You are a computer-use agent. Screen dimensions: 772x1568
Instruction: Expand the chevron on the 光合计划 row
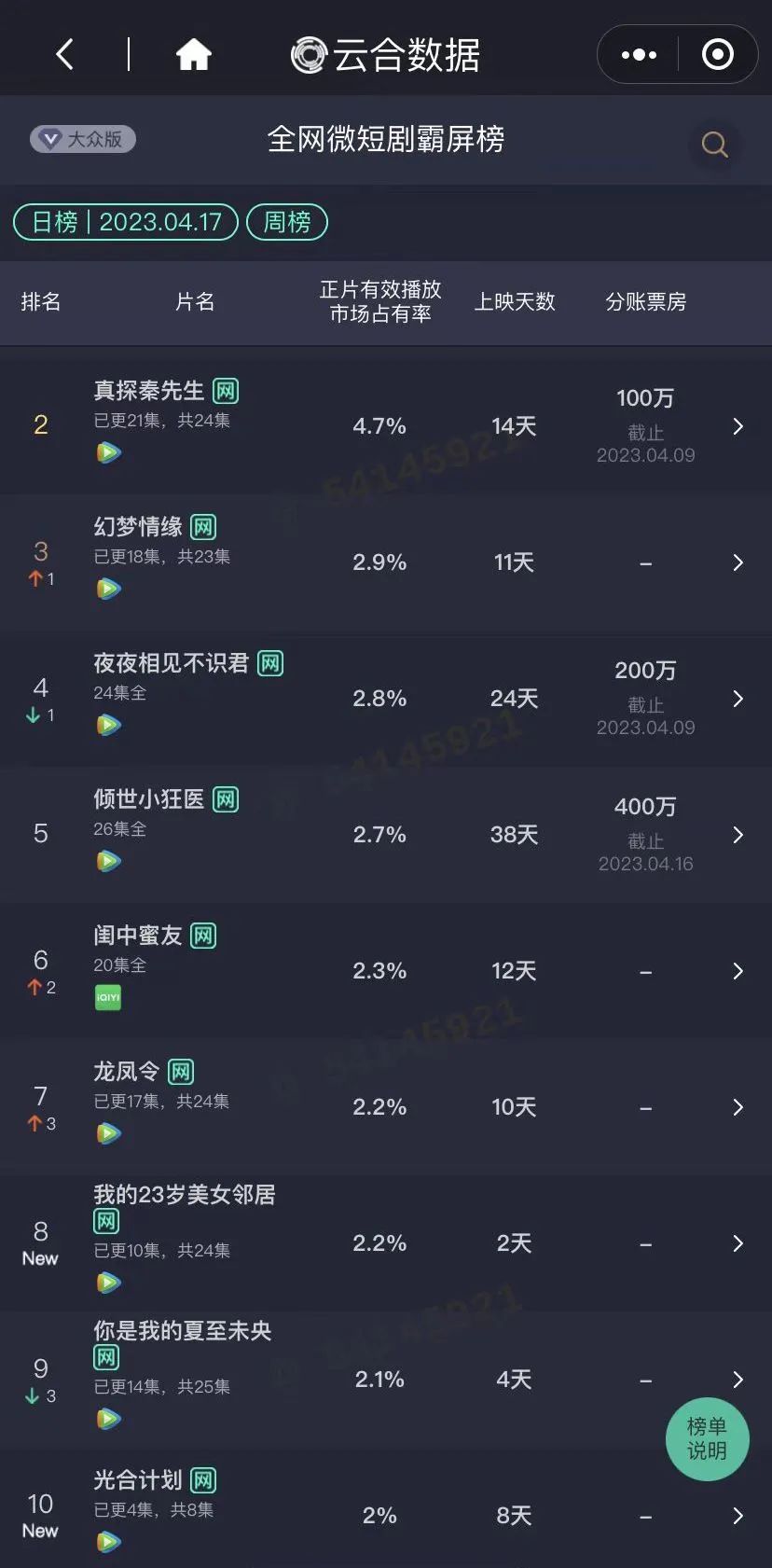pos(738,1516)
